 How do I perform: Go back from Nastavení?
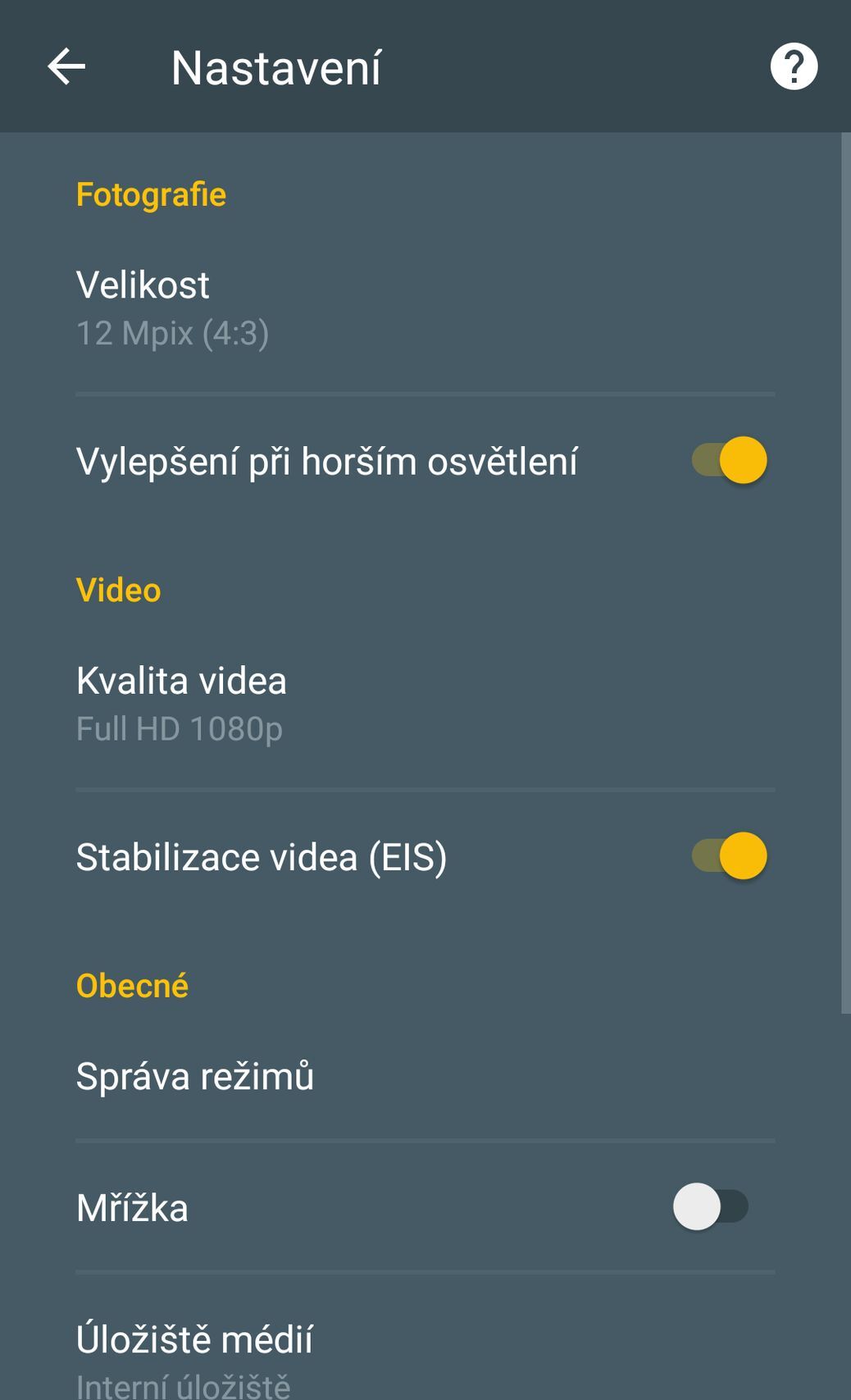click(66, 66)
